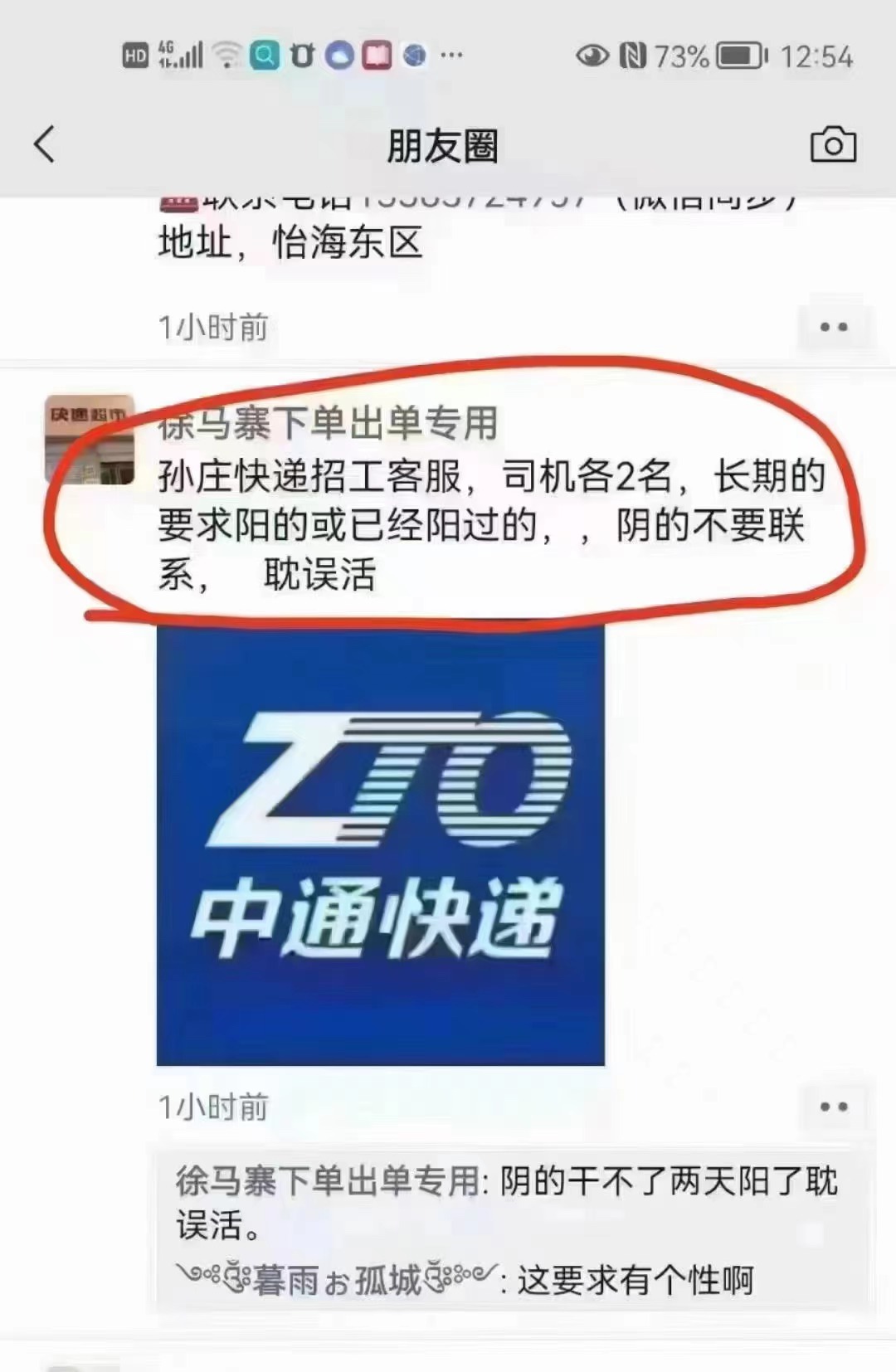Open the 徐马寨下单出单专用 poster name

coord(328,424)
